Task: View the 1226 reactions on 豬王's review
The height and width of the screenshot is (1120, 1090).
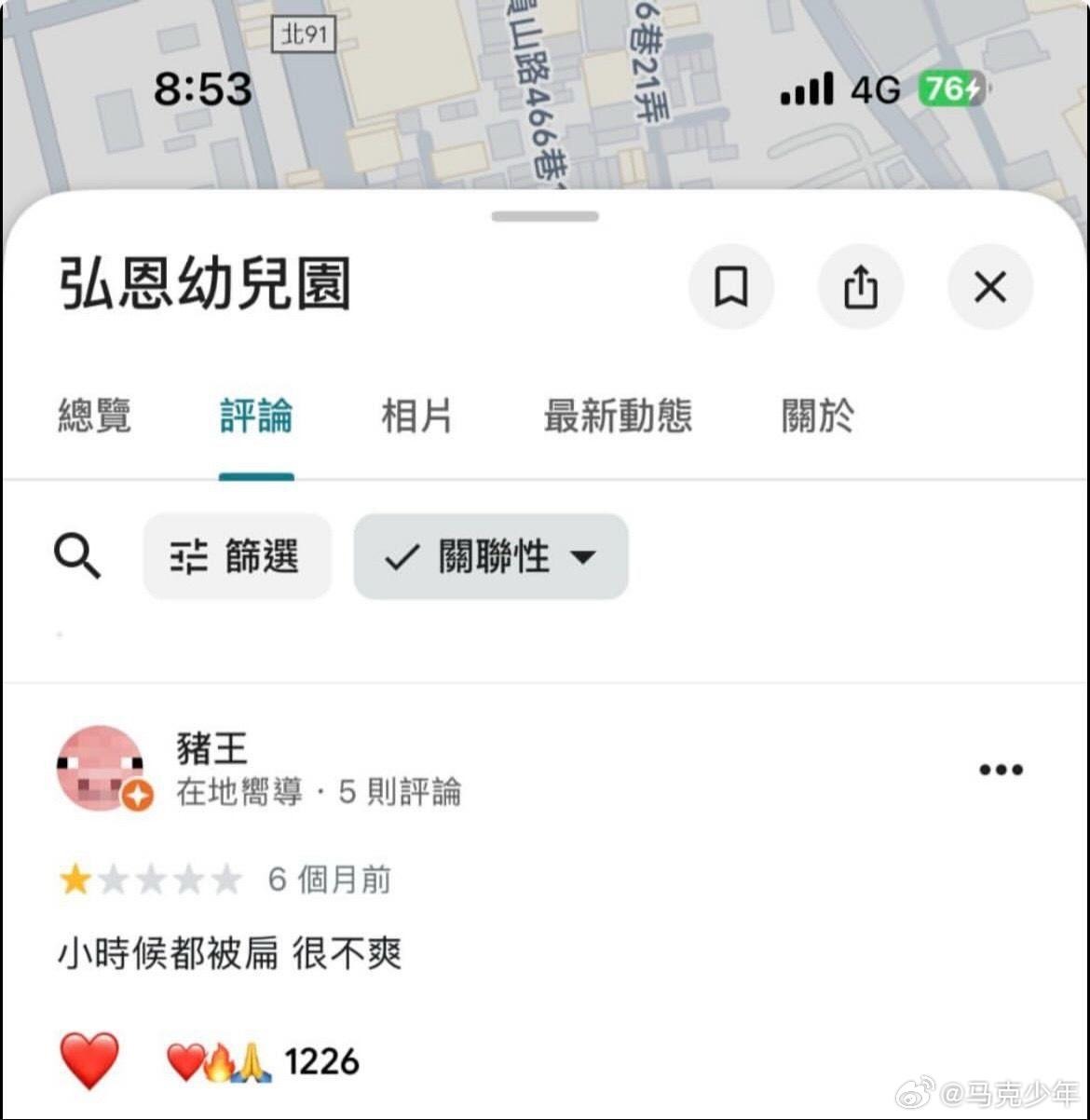Action: [264, 1061]
